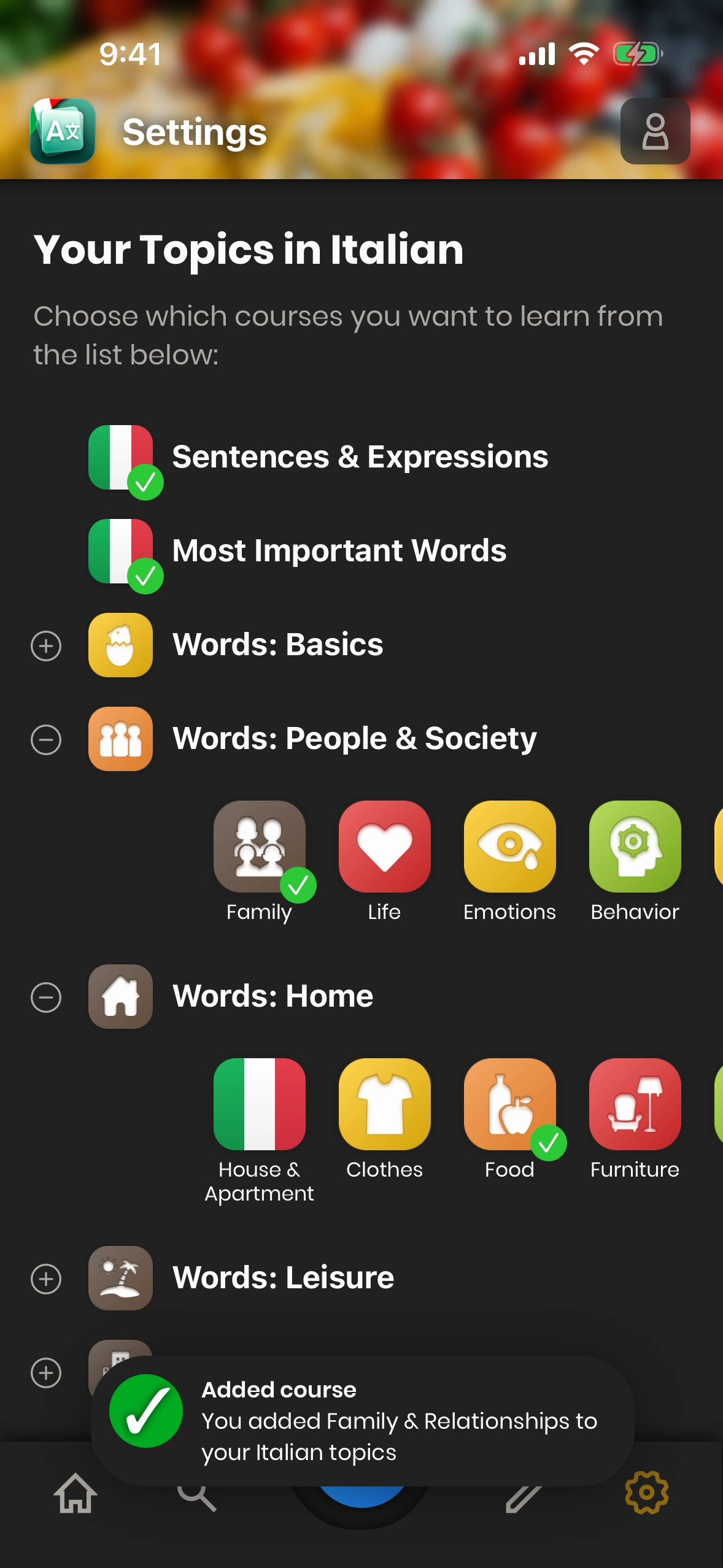Add the Emotions topic

[x=509, y=847]
